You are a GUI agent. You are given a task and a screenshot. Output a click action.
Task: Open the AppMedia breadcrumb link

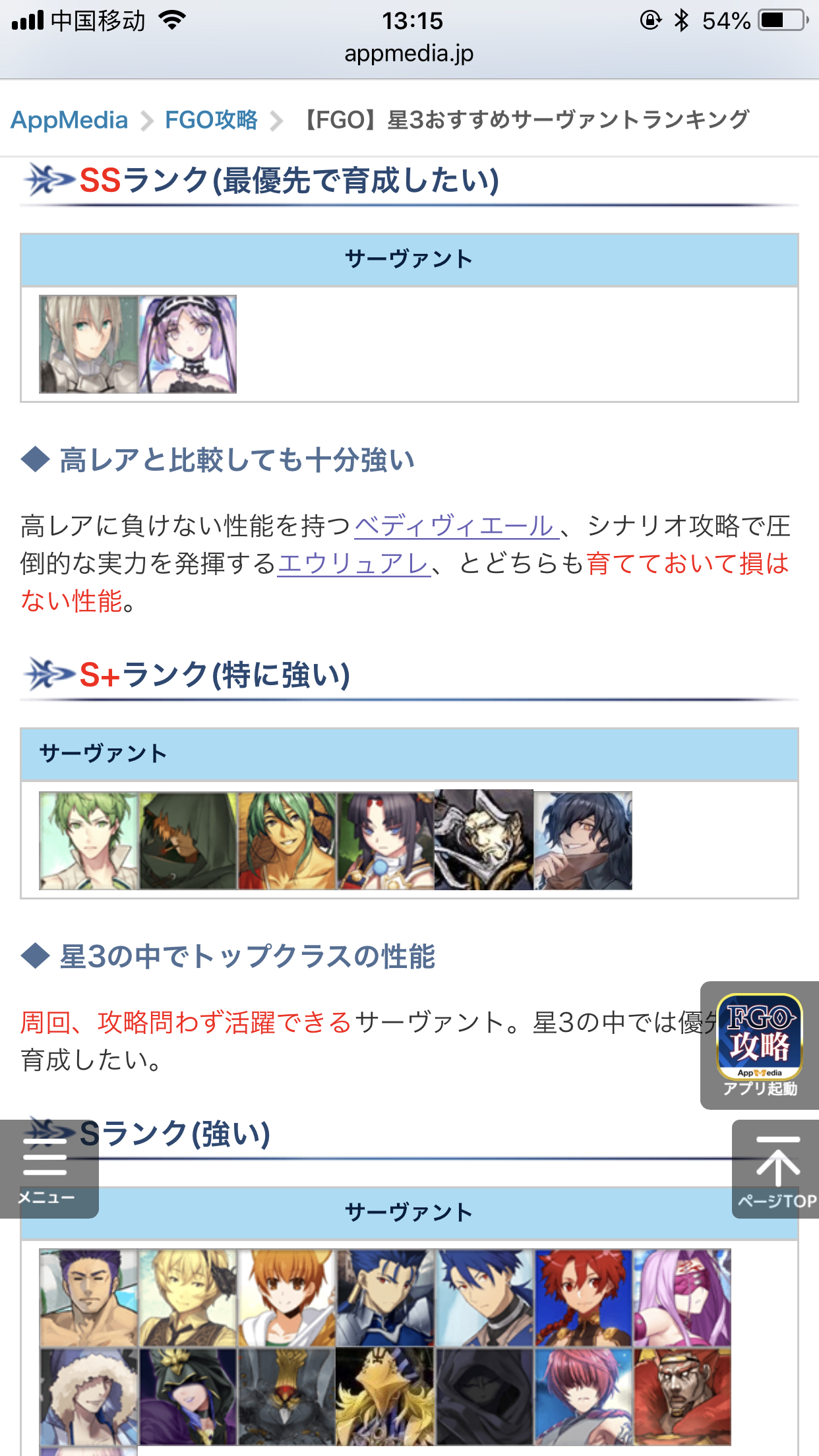[69, 120]
